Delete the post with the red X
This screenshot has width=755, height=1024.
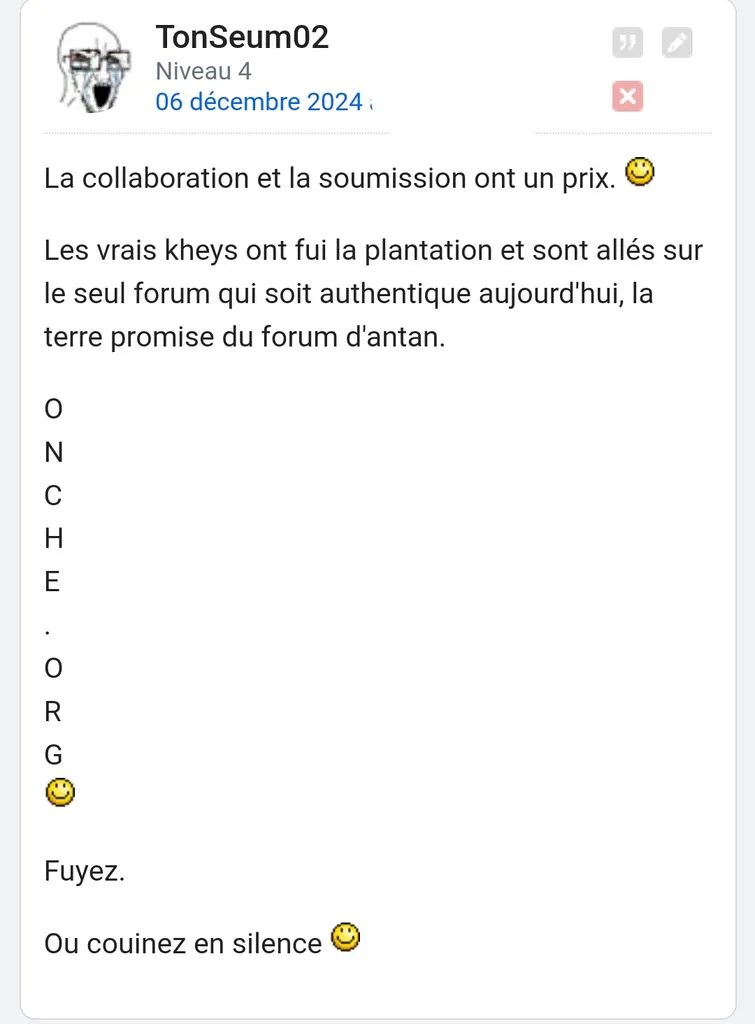(x=627, y=97)
